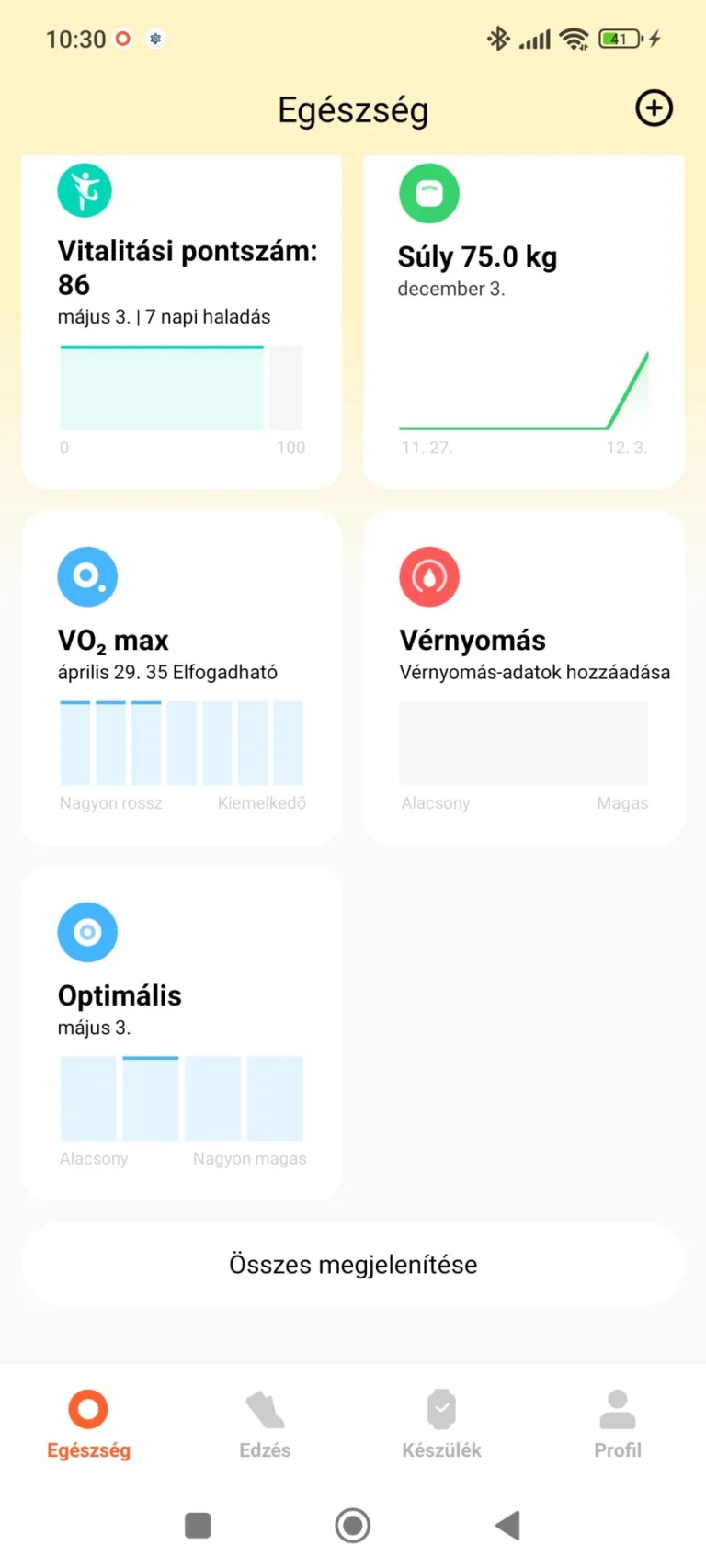The height and width of the screenshot is (1568, 706).
Task: Select the blue VO2 max icon
Action: point(87,576)
